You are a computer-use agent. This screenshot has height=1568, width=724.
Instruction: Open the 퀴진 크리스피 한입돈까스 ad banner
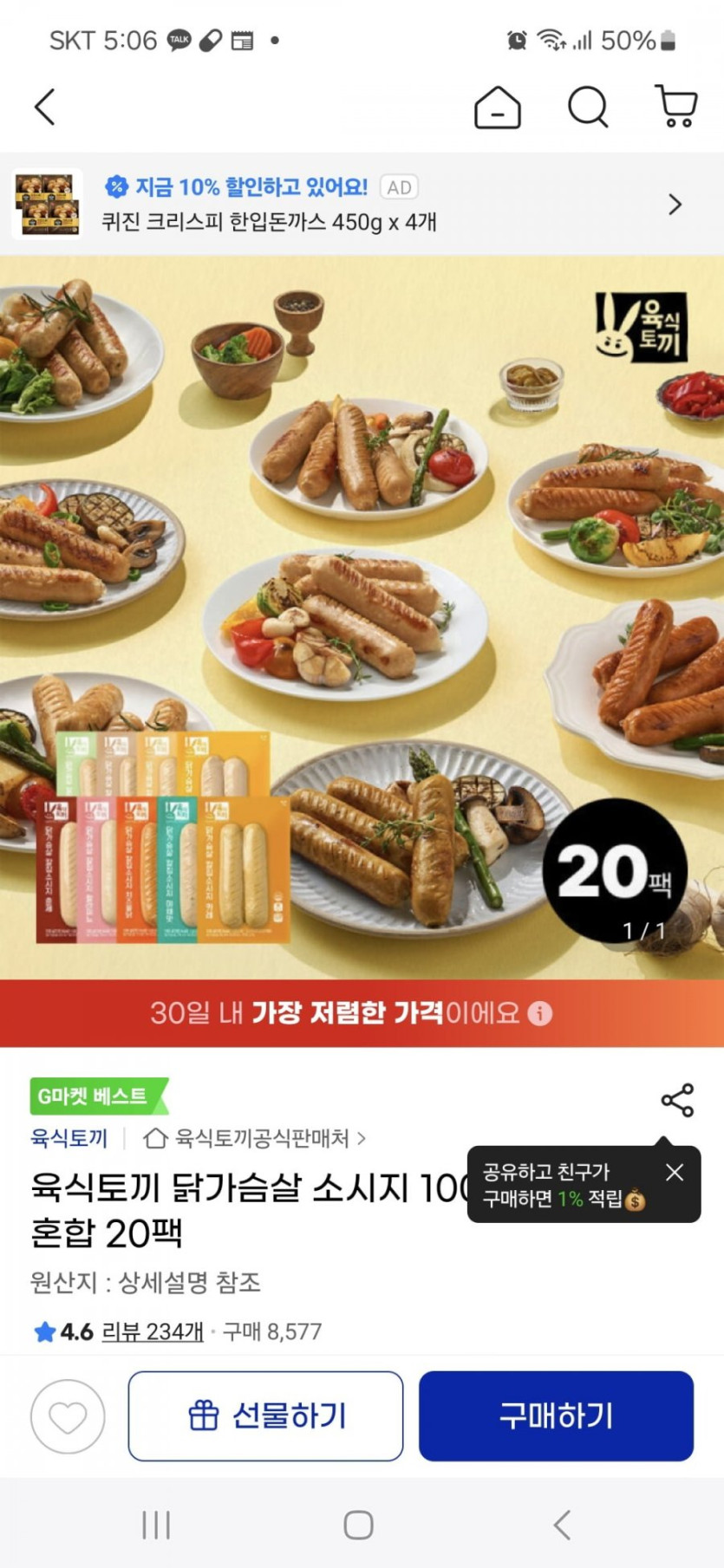(362, 205)
